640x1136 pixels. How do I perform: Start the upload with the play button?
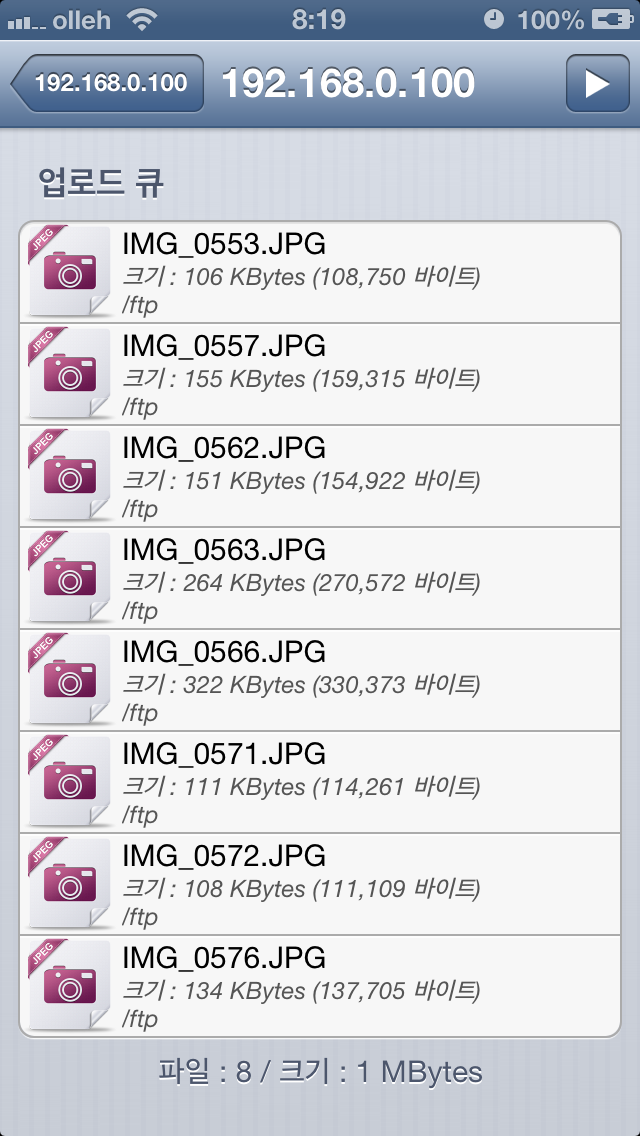pyautogui.click(x=597, y=83)
